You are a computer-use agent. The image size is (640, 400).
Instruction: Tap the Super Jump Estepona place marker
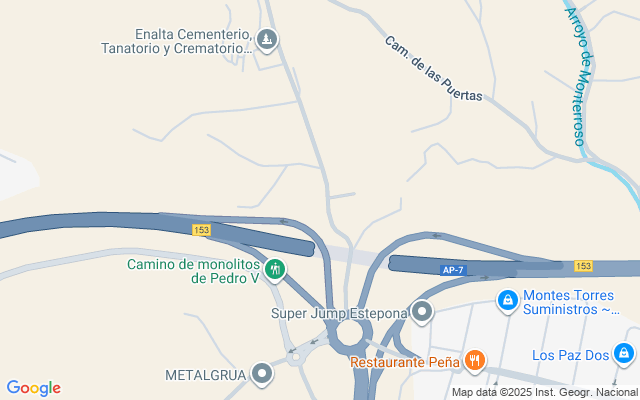422,313
